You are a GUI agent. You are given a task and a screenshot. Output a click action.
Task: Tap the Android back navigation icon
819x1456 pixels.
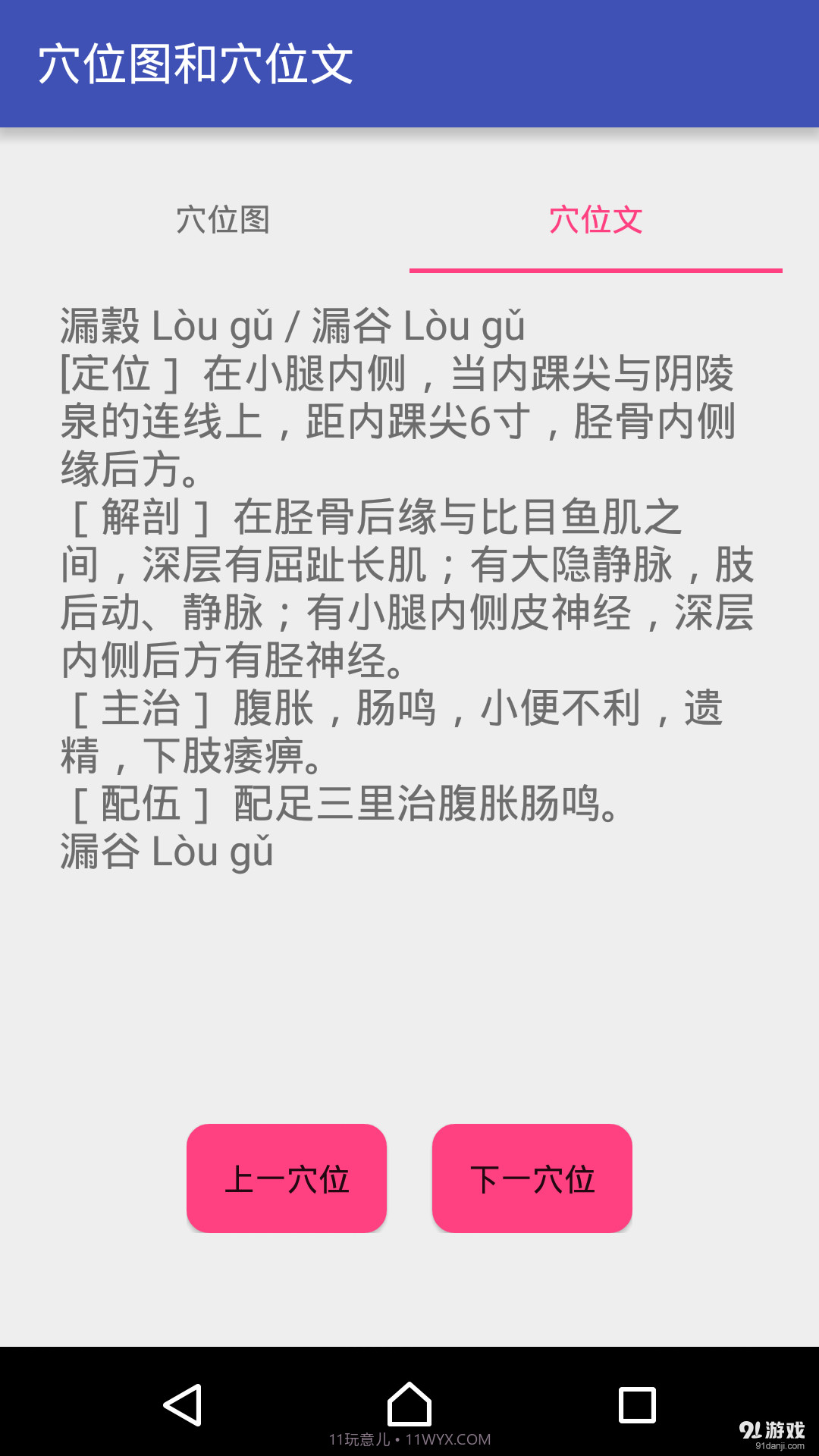pyautogui.click(x=184, y=1404)
